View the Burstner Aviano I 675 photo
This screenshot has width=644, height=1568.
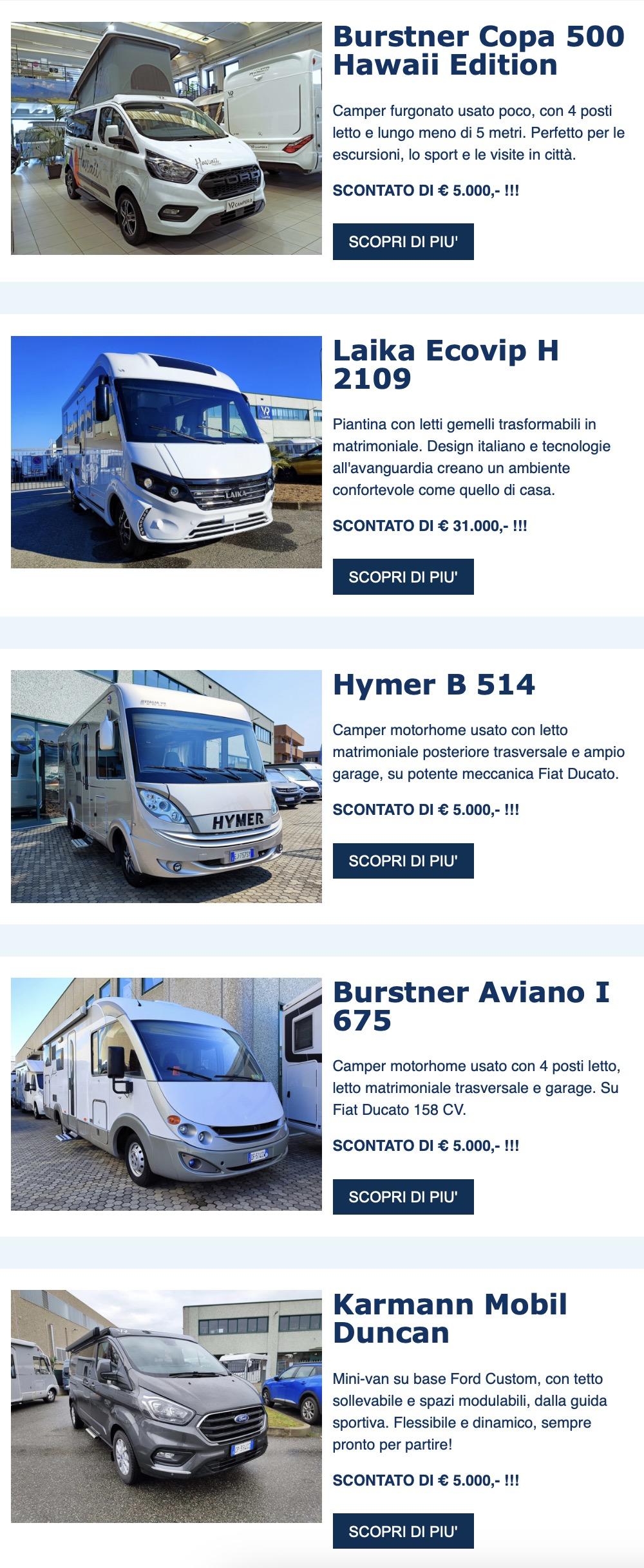[166, 1094]
